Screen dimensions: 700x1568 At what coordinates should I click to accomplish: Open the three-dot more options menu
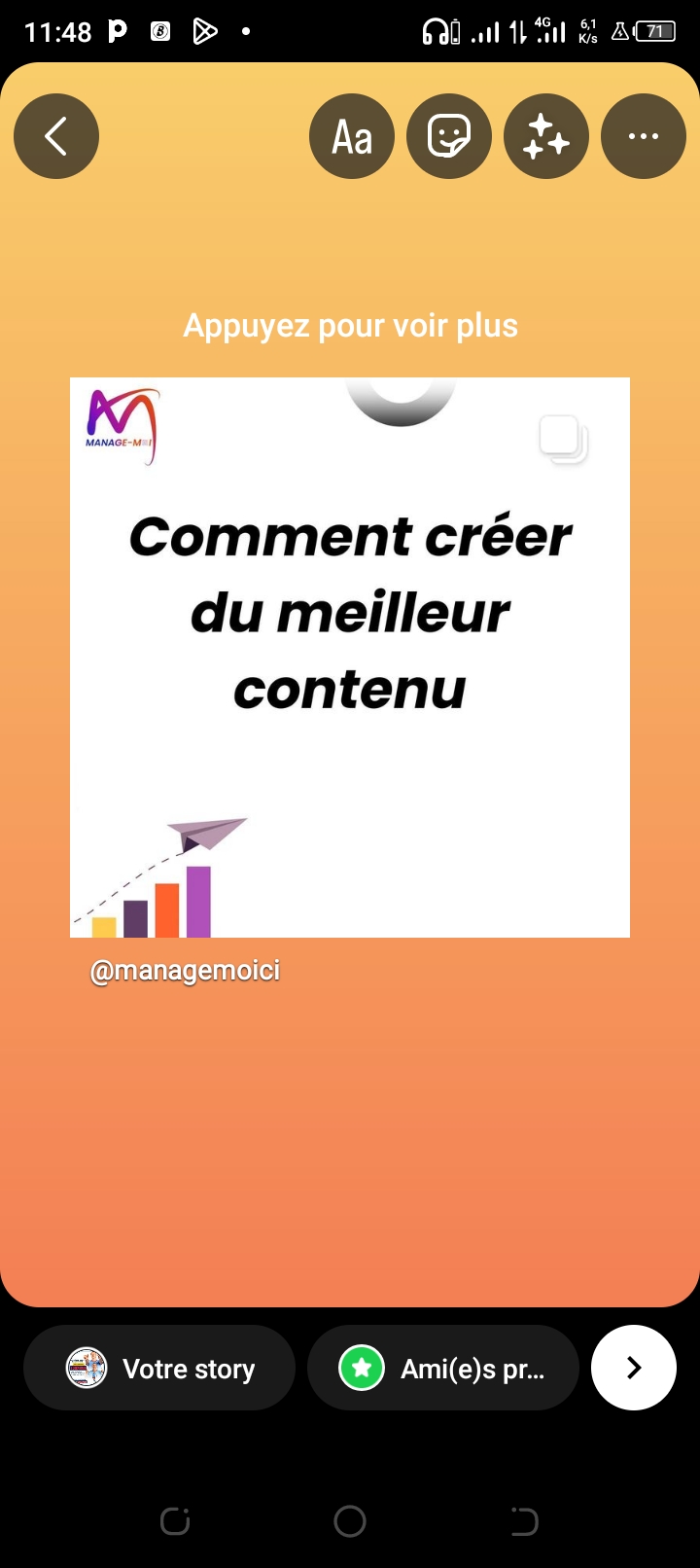click(x=644, y=136)
